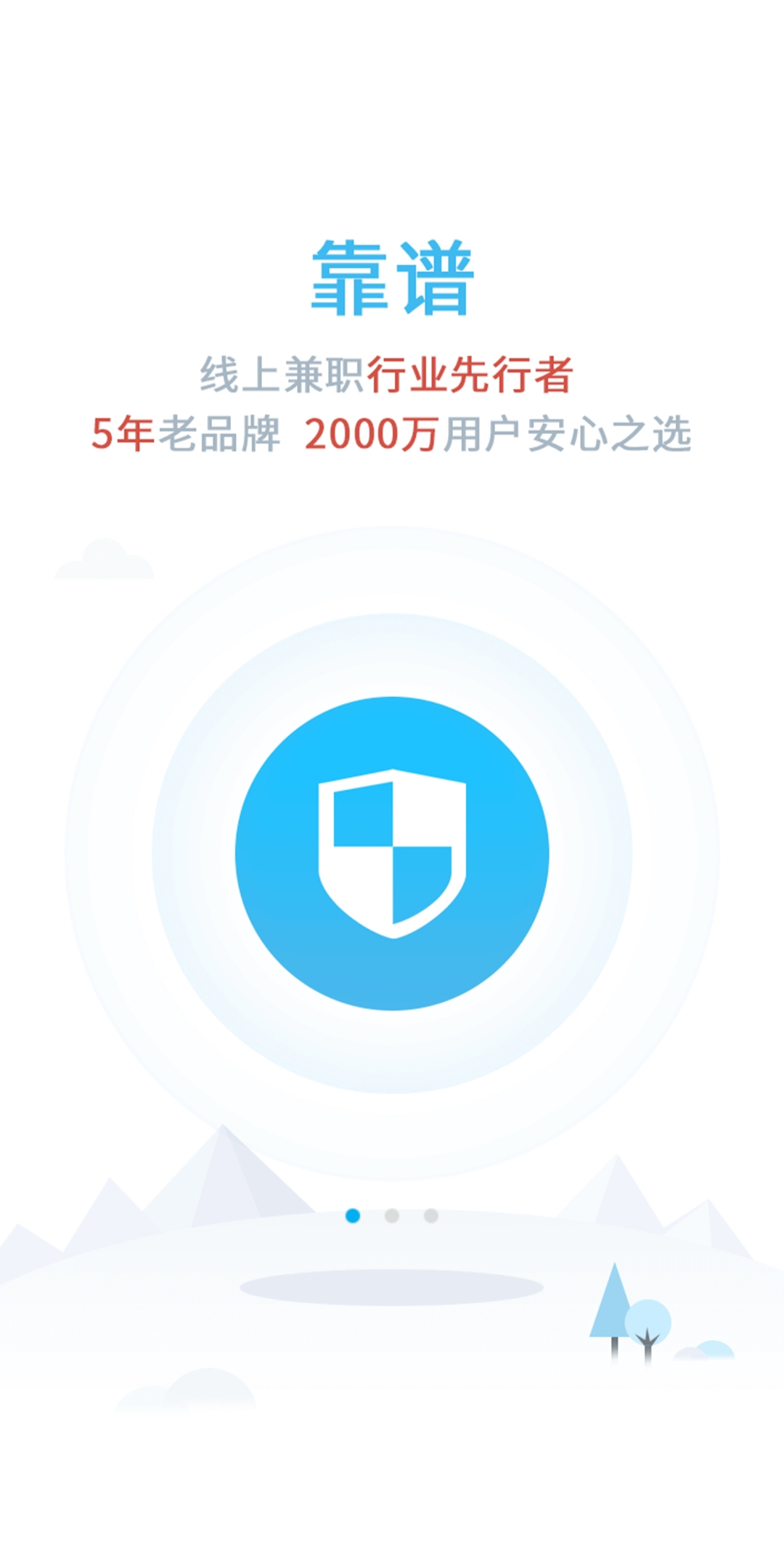
Task: Jump to the second onboarding page dot
Action: 392,1215
